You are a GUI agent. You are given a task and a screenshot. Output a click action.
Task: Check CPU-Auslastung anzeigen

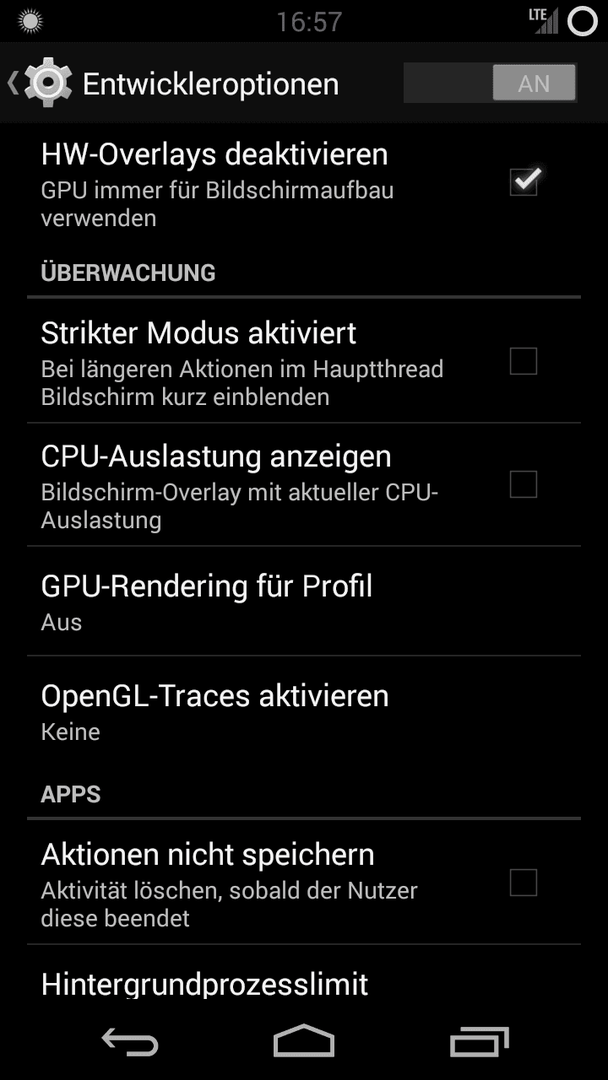[523, 484]
